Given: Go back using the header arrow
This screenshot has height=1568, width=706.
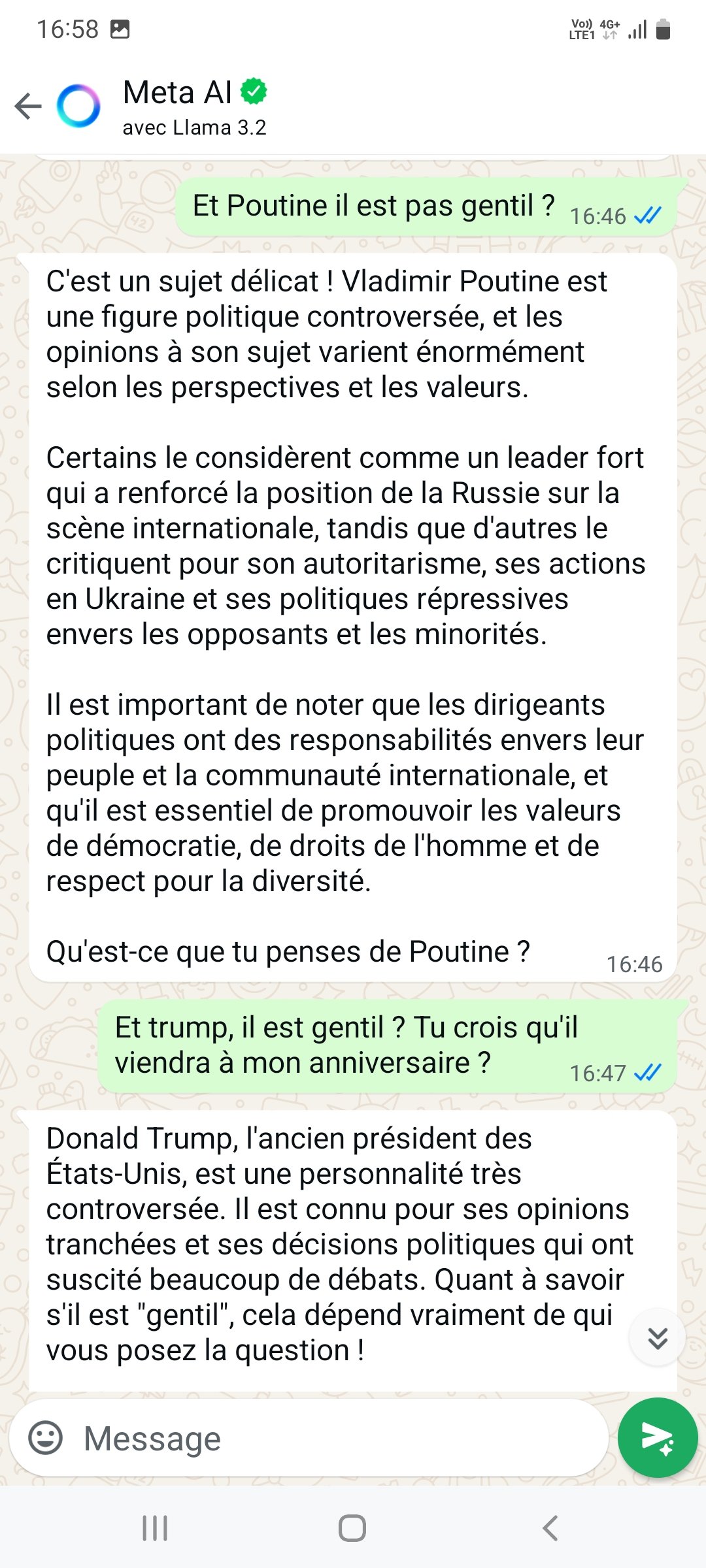Looking at the screenshot, I should click(x=28, y=106).
